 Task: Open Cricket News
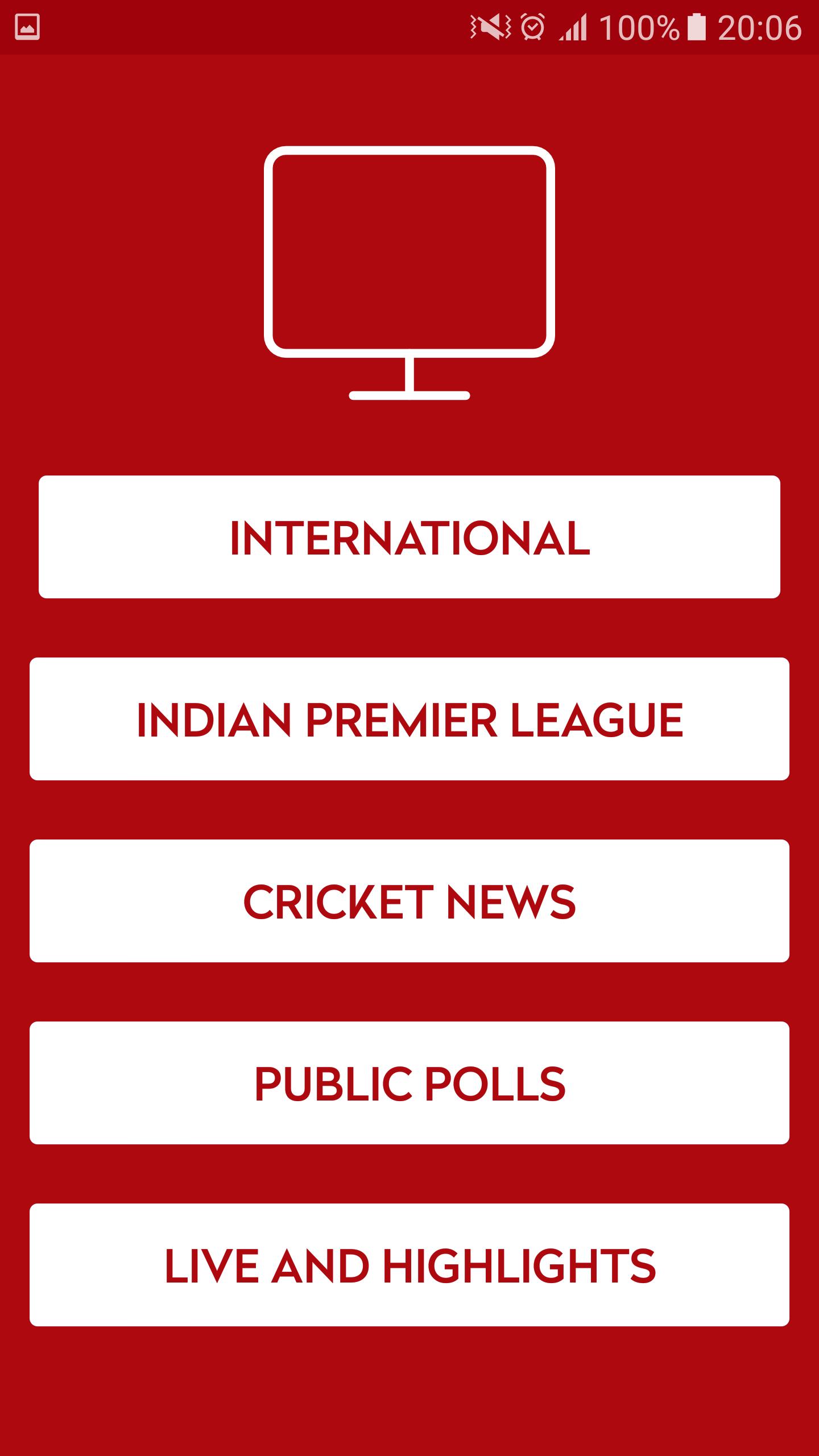point(409,901)
